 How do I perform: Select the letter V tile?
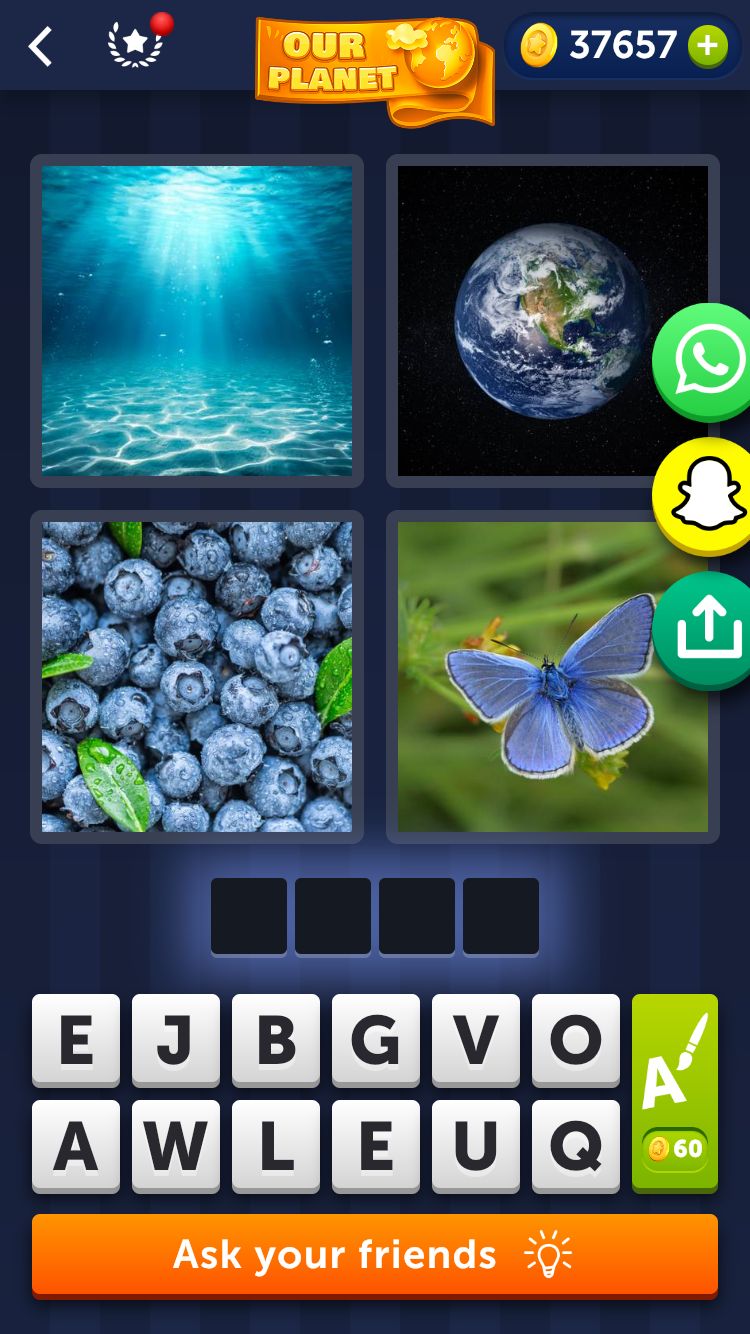pos(476,1040)
